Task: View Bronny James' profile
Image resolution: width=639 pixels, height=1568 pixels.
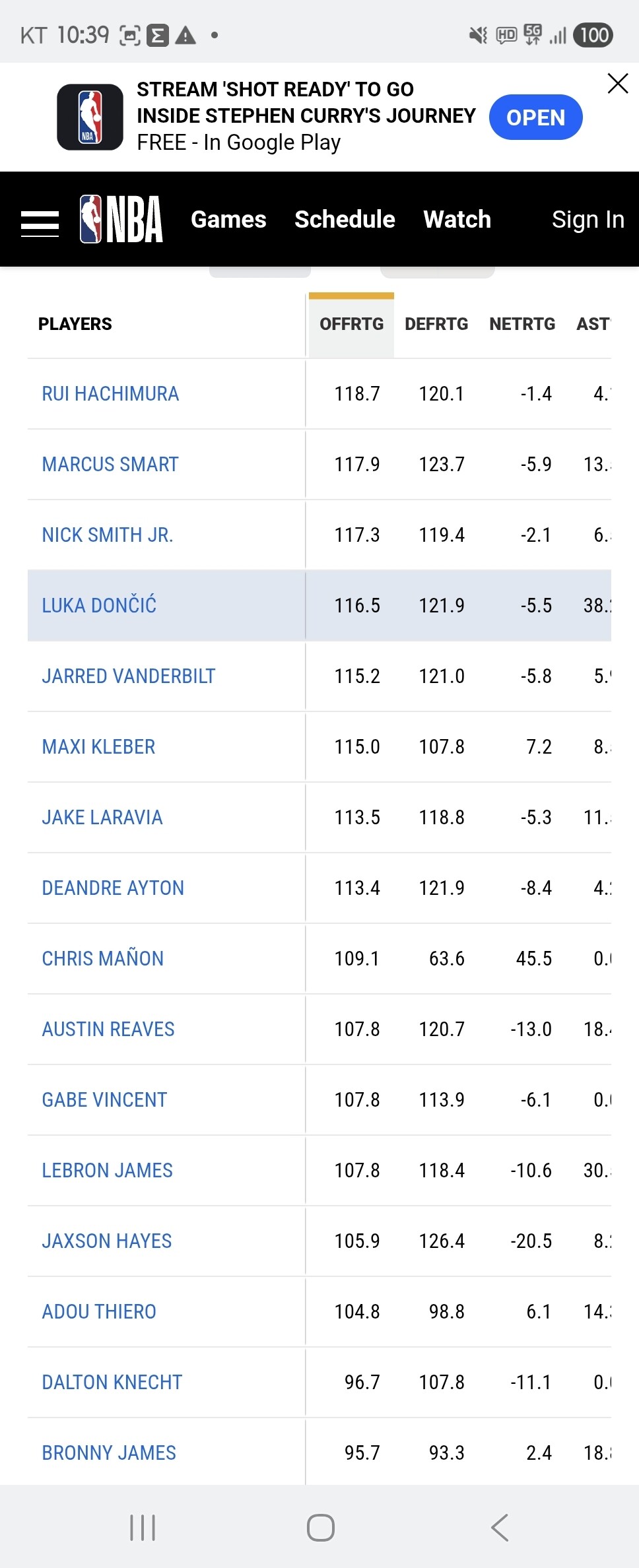Action: (x=109, y=1453)
